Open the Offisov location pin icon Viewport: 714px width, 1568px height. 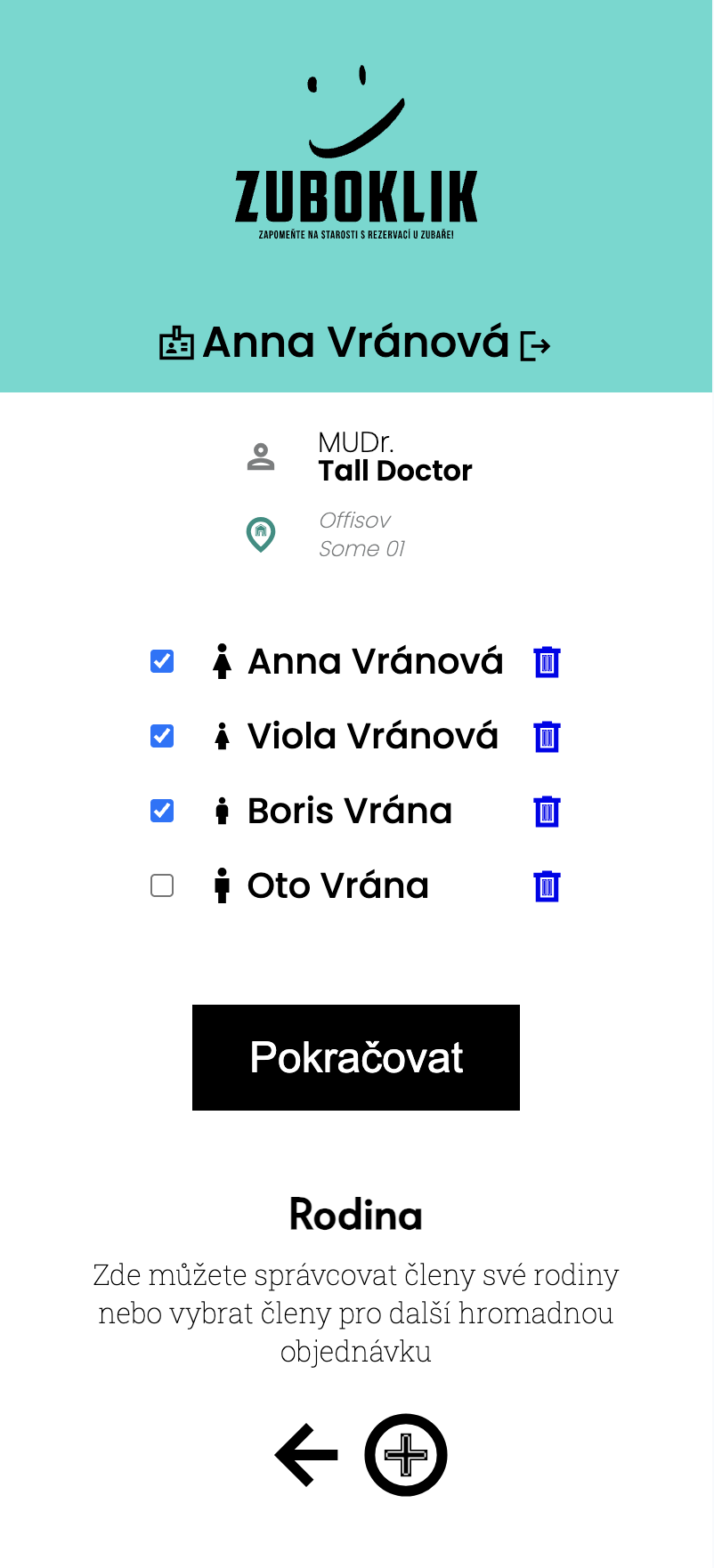261,533
